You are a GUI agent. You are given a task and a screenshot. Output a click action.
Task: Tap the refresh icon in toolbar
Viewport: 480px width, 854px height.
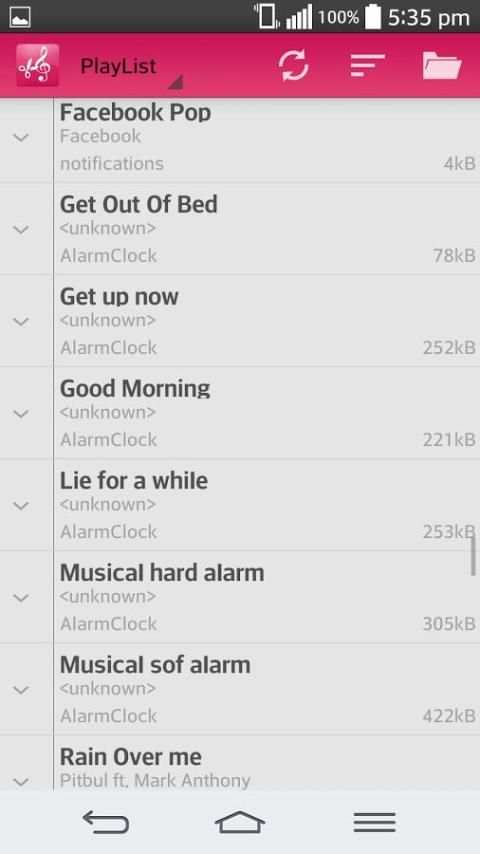pos(294,65)
